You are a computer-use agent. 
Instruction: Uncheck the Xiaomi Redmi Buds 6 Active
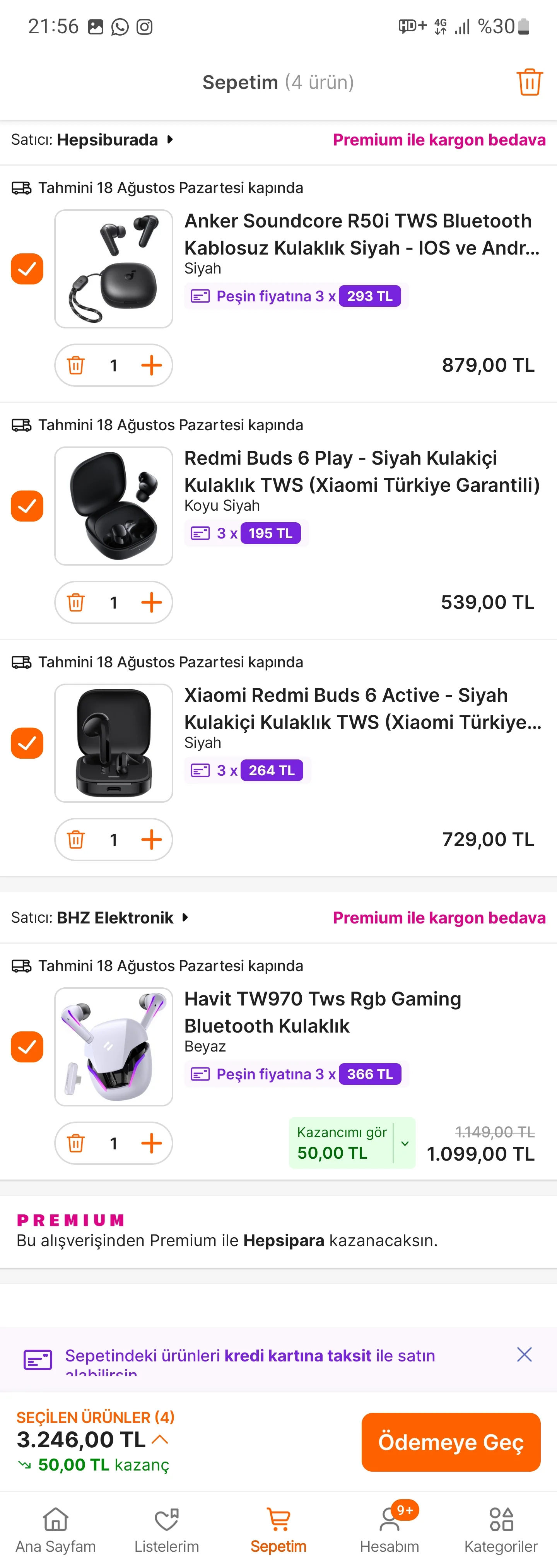(27, 743)
